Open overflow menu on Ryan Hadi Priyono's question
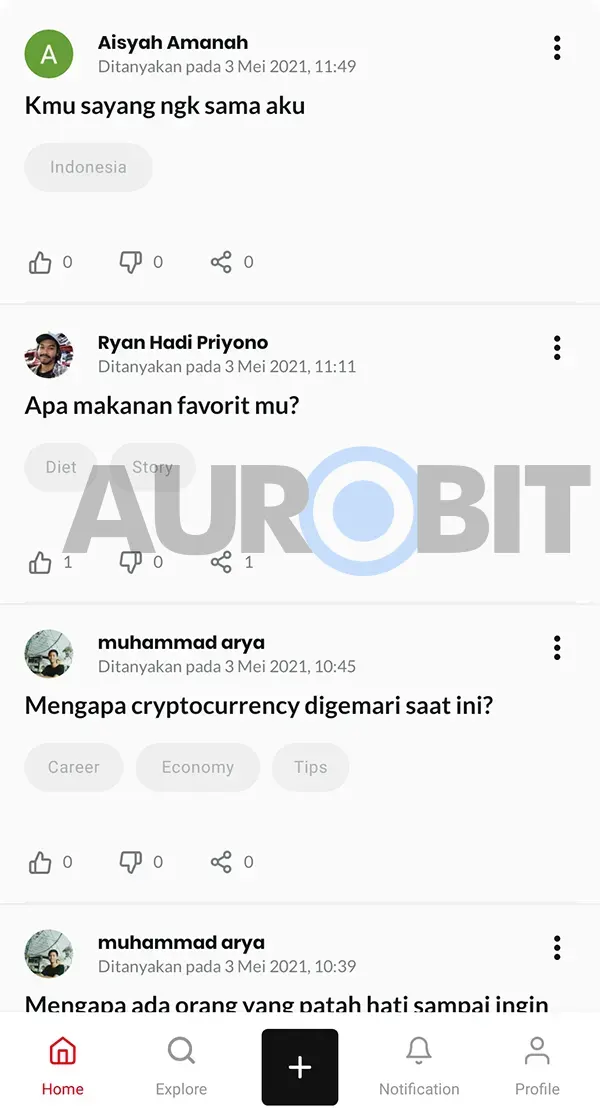600x1110 pixels. point(557,348)
